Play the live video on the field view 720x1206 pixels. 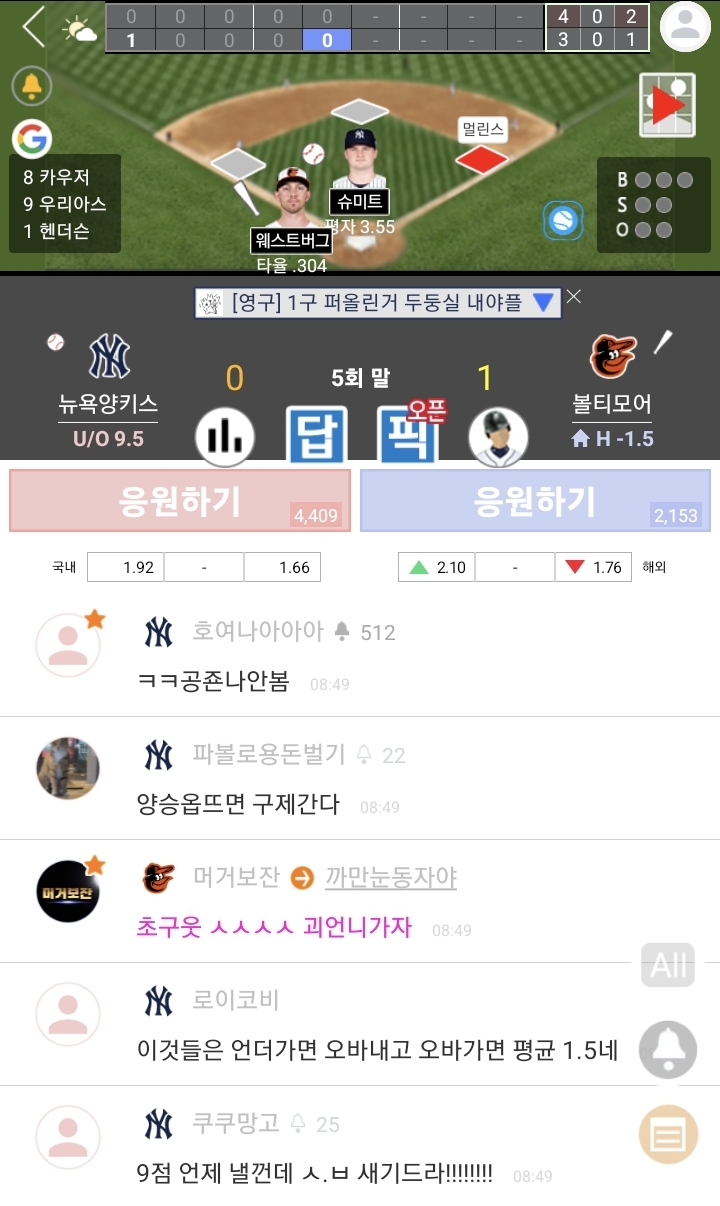[667, 105]
